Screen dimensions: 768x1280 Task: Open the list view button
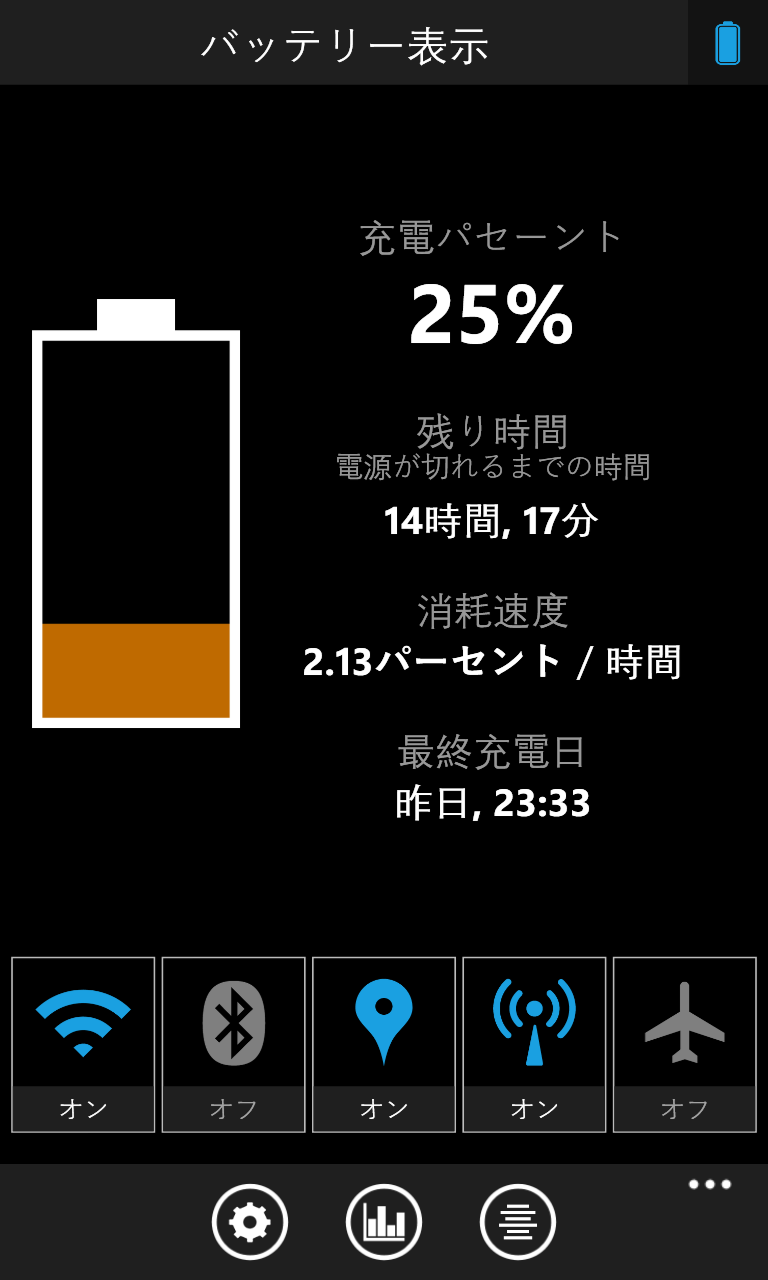518,1221
